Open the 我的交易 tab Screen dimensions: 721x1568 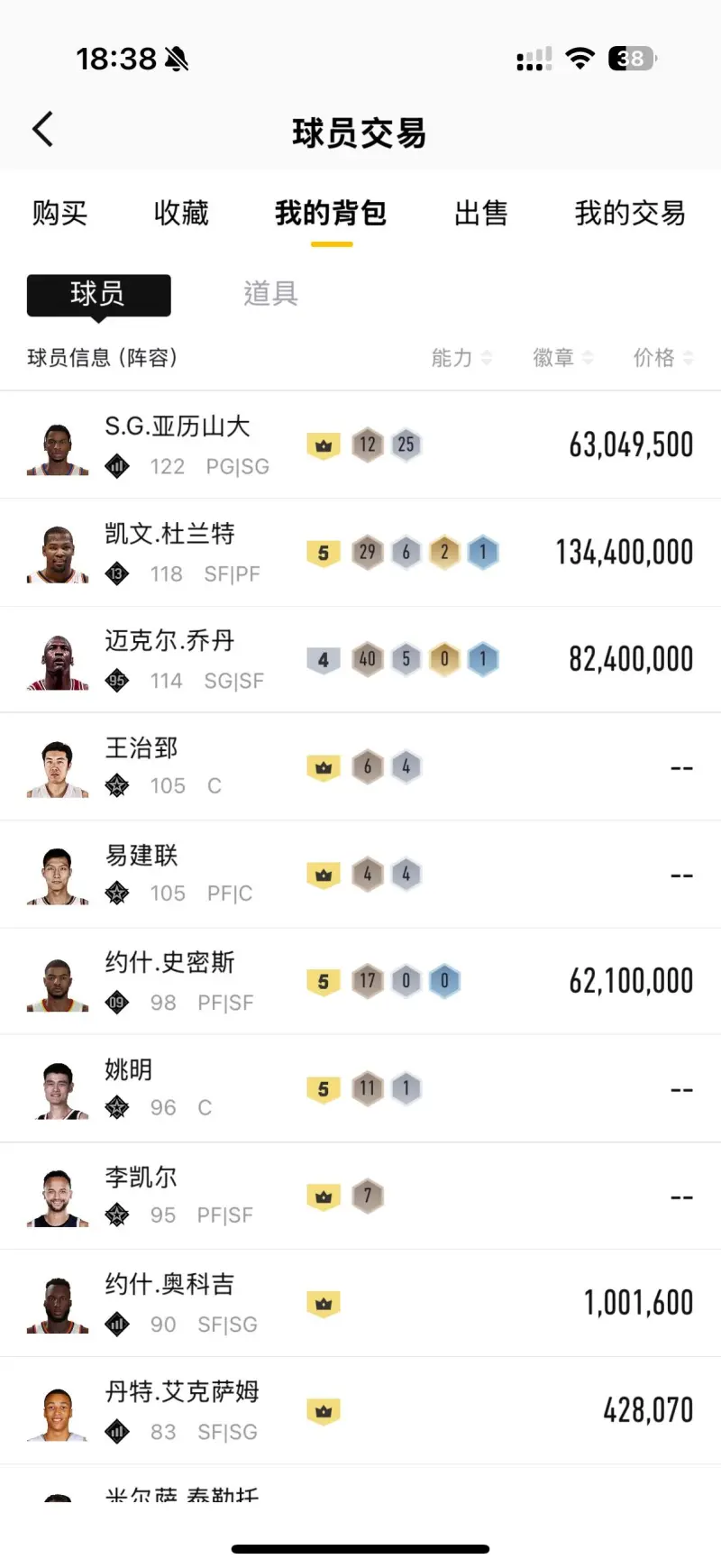(630, 214)
